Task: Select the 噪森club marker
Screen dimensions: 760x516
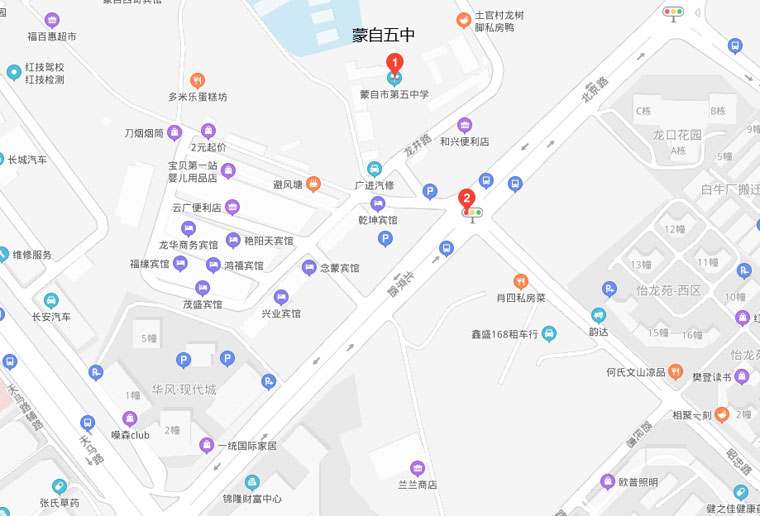Action: click(x=129, y=419)
